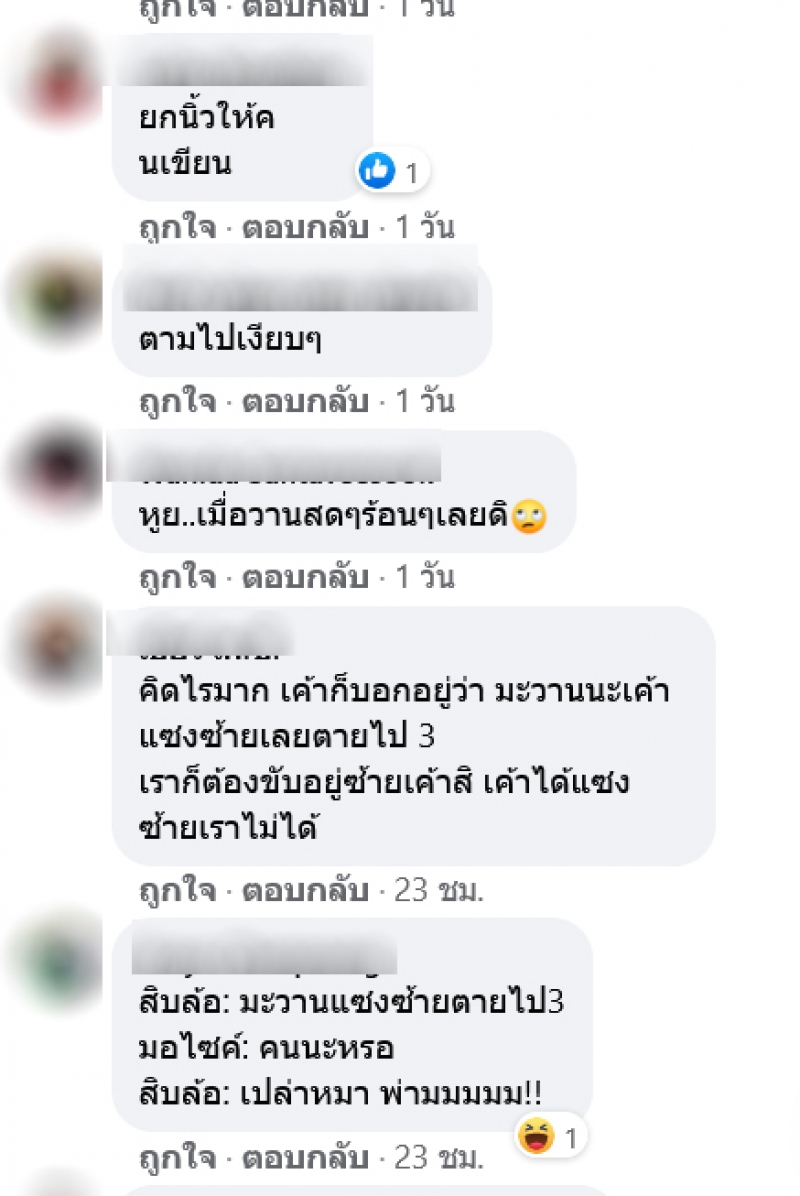This screenshot has height=1196, width=800.
Task: Reply to the comment starting "สิบล้อ: มะวานแซงซ้าย"
Action: 299,1158
